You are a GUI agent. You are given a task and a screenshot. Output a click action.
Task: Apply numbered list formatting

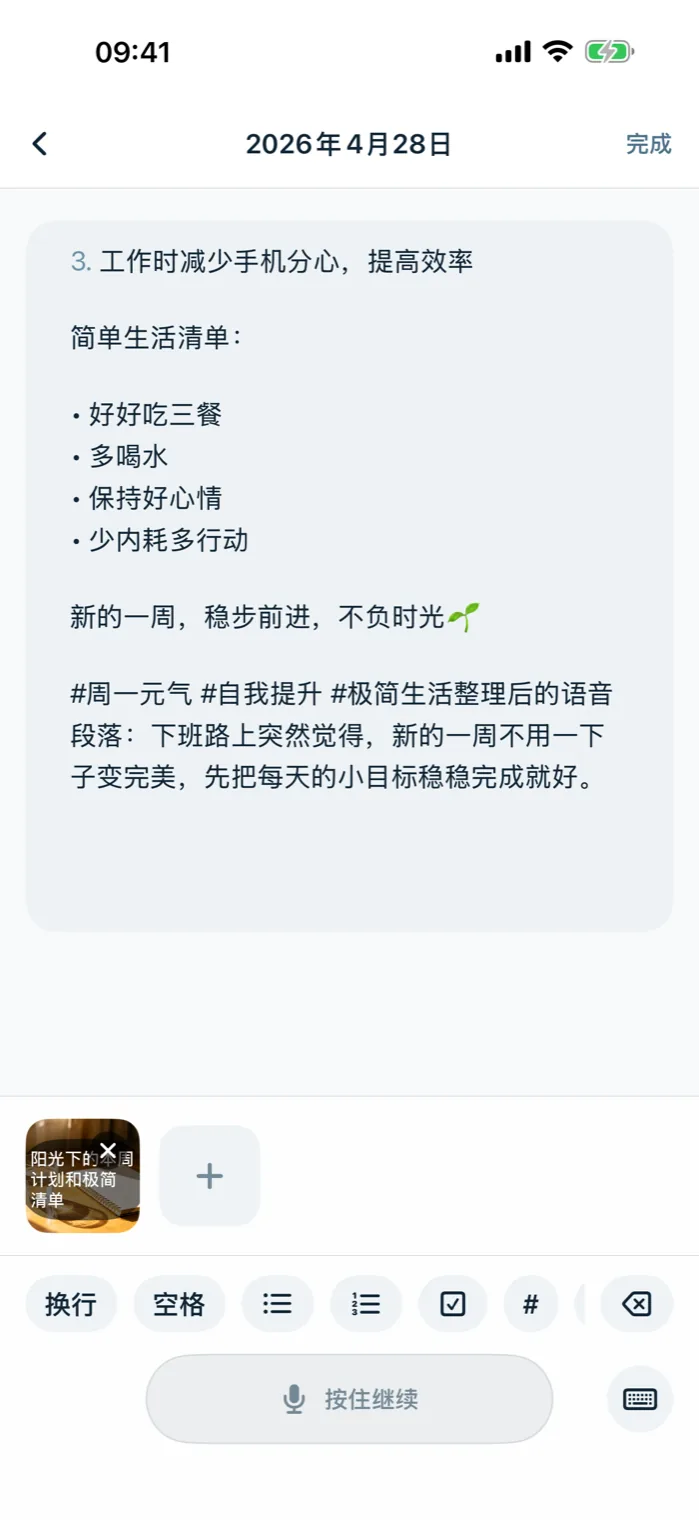(366, 1304)
